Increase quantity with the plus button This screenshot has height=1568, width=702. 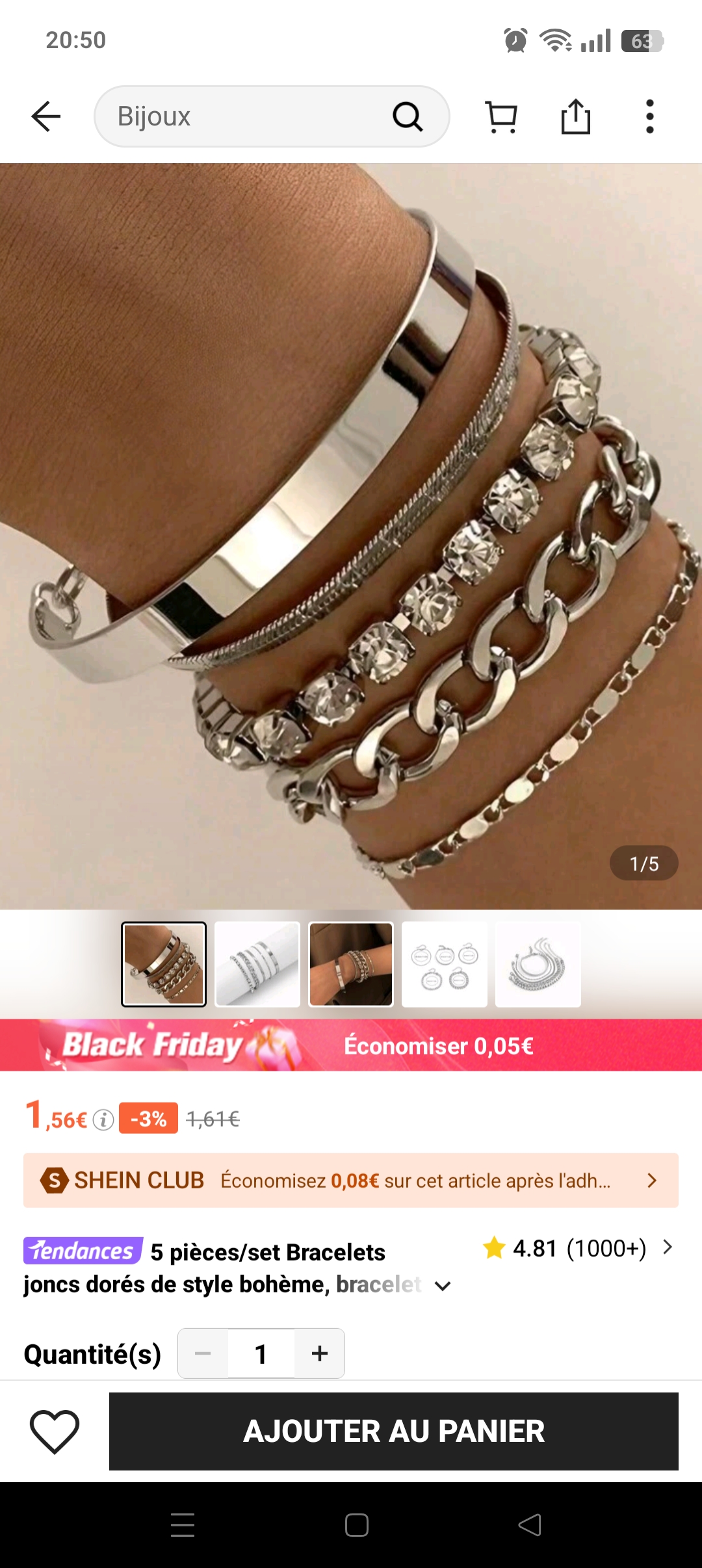(x=319, y=1353)
